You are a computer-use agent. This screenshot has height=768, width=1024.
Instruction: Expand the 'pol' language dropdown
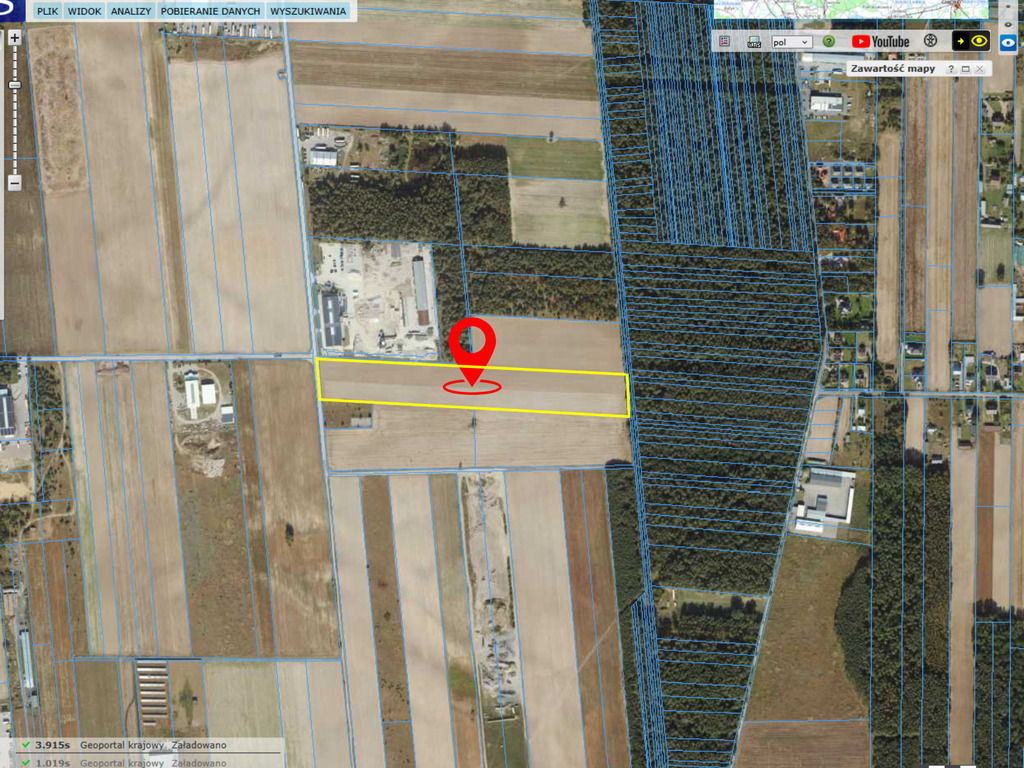click(792, 42)
